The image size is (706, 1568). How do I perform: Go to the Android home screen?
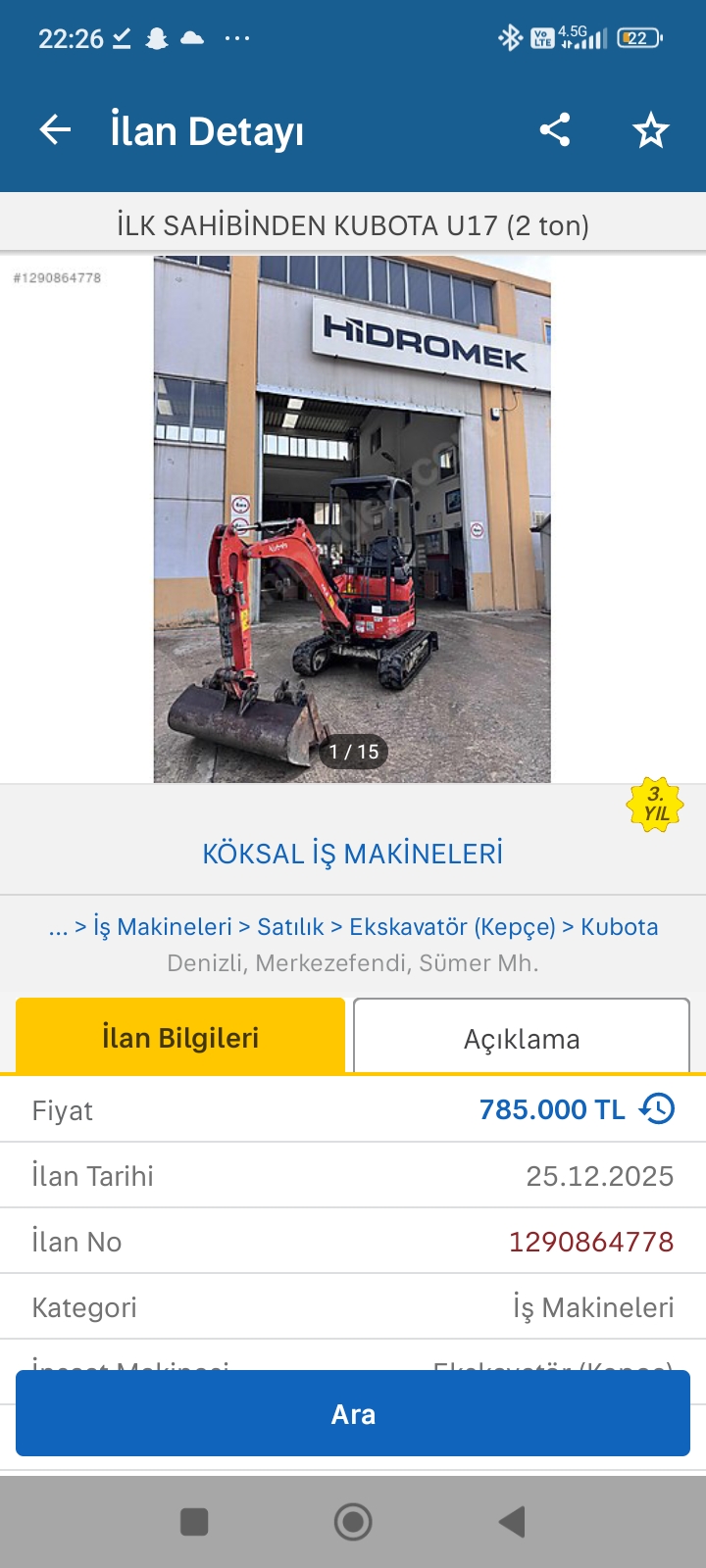353,1522
